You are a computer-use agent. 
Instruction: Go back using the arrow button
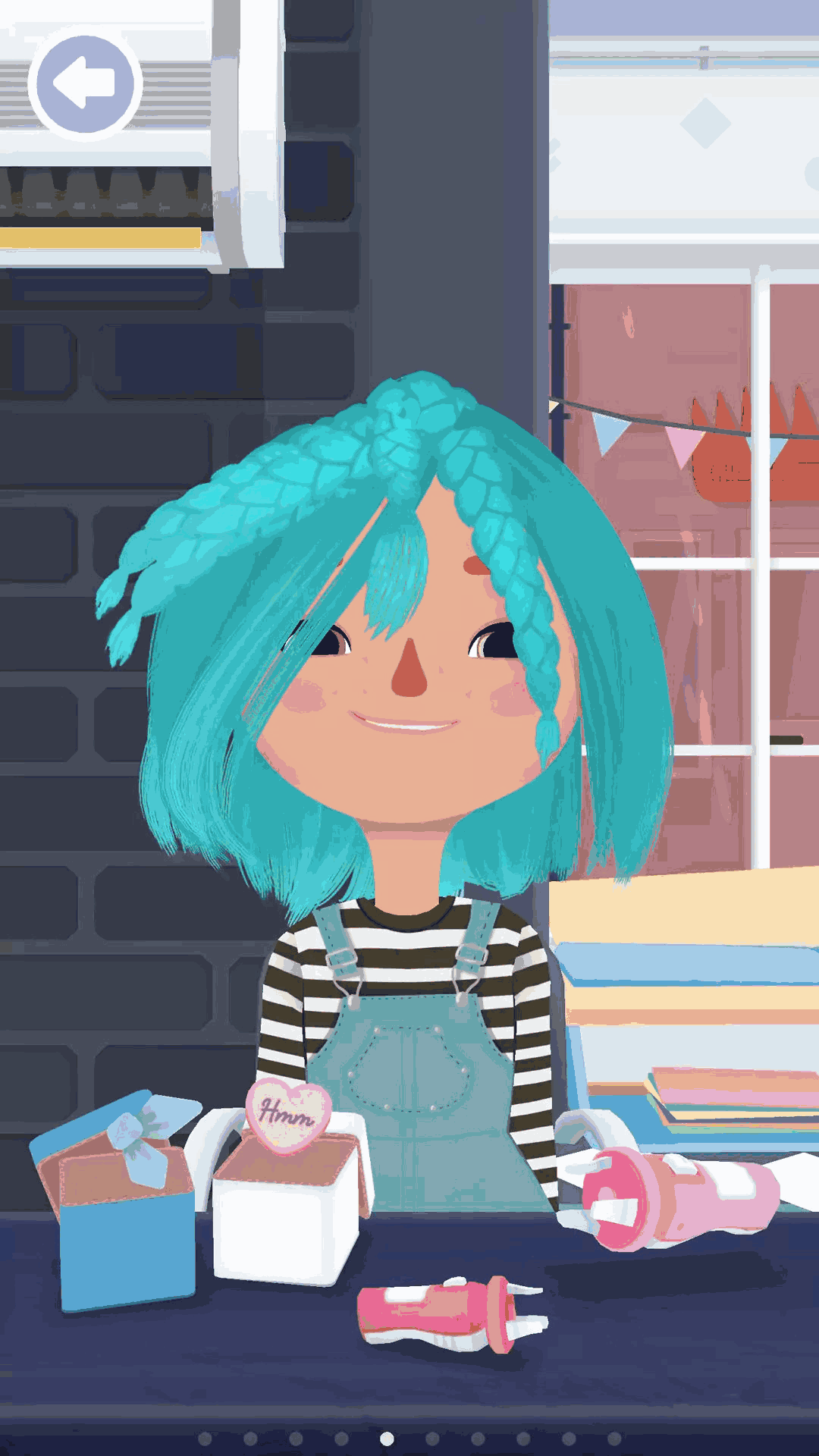point(85,84)
